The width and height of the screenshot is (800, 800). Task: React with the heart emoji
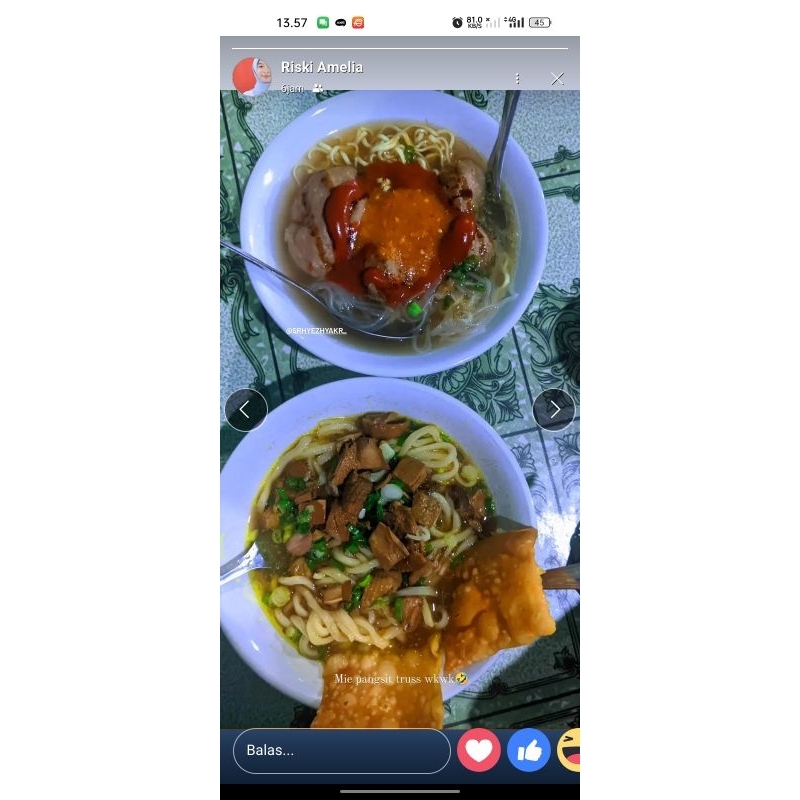pyautogui.click(x=479, y=750)
